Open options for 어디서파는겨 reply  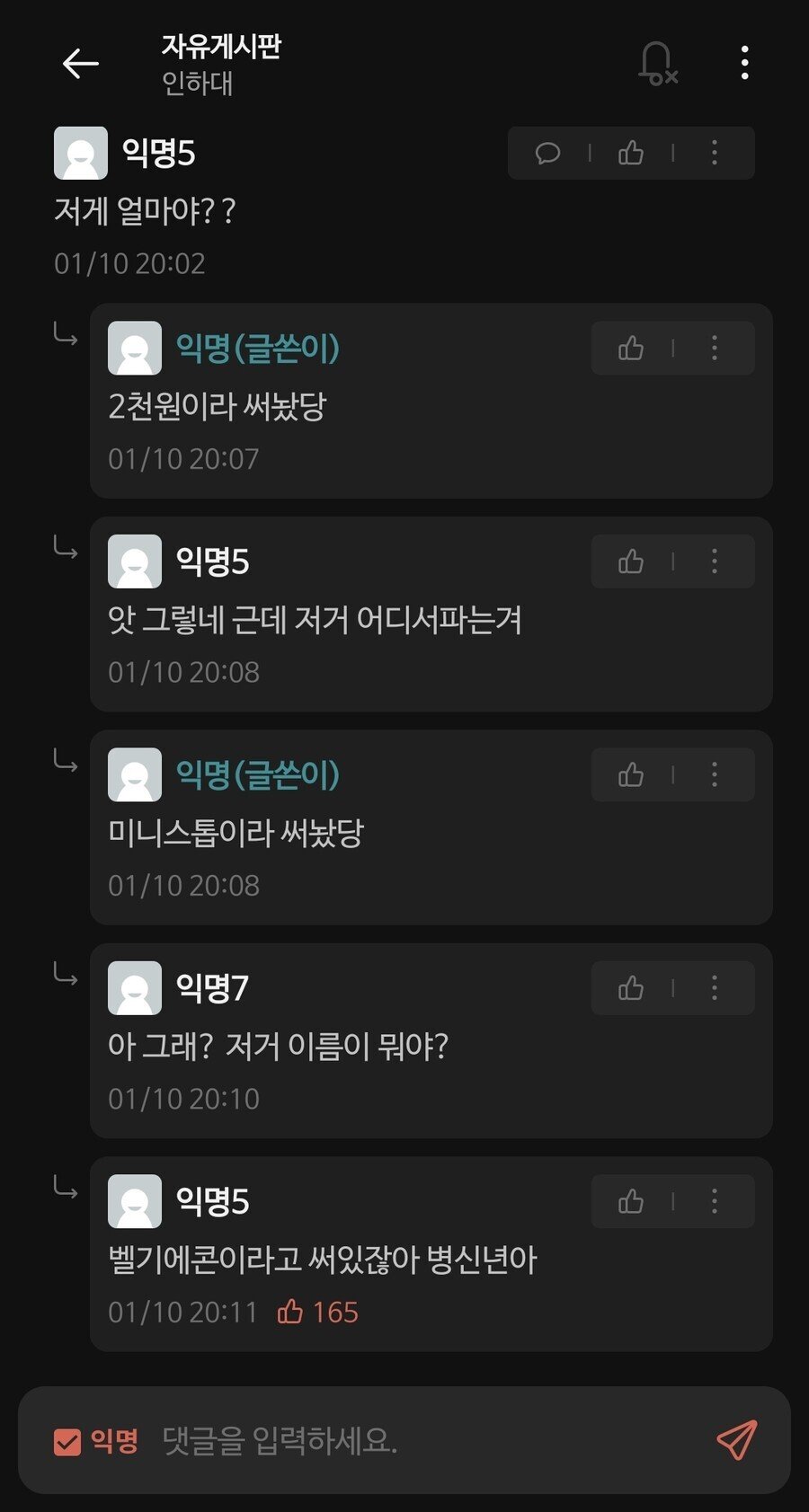[x=715, y=562]
